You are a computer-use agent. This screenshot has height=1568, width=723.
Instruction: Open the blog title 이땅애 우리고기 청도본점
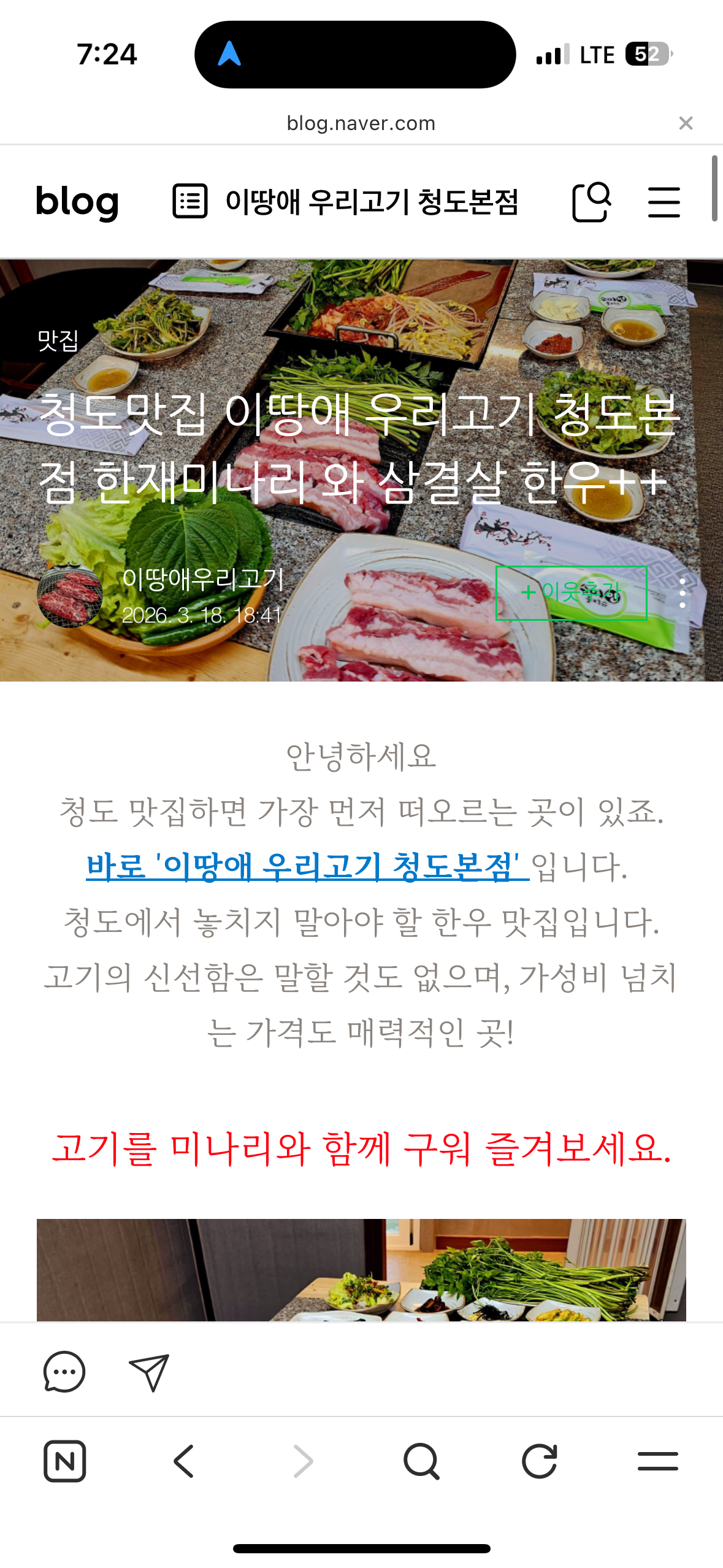(x=372, y=202)
